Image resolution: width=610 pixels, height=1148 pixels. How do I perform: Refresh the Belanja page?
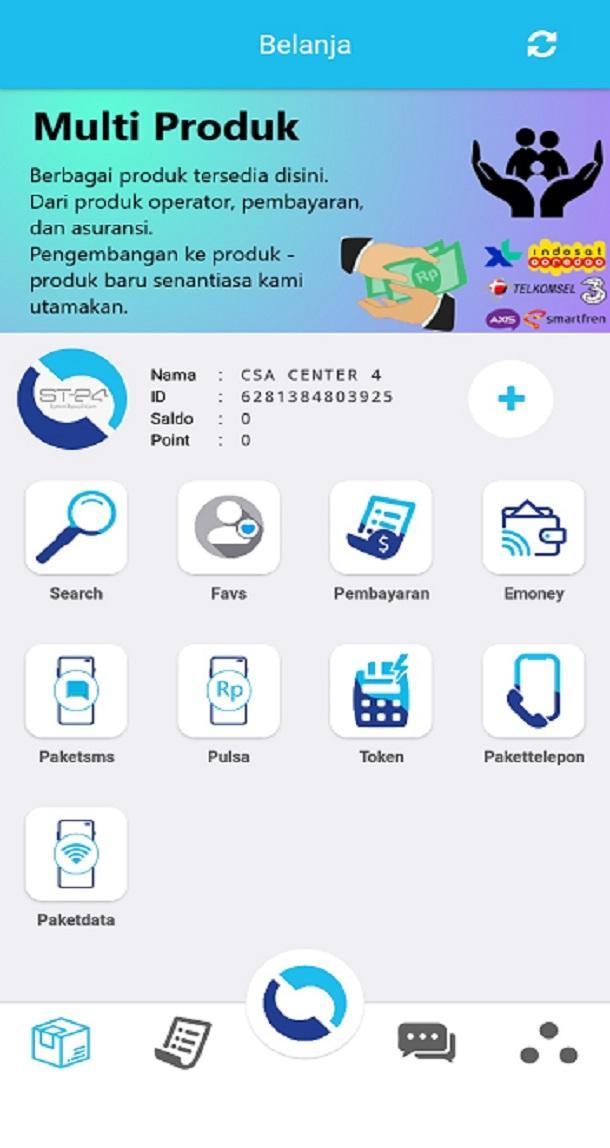541,44
